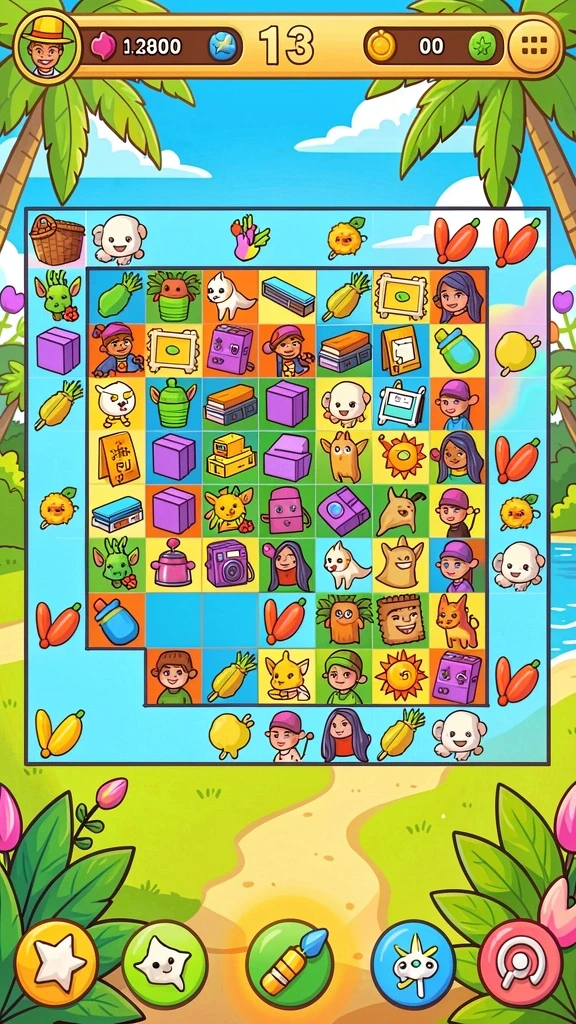Tap the yellow signboard tile

click(x=118, y=457)
